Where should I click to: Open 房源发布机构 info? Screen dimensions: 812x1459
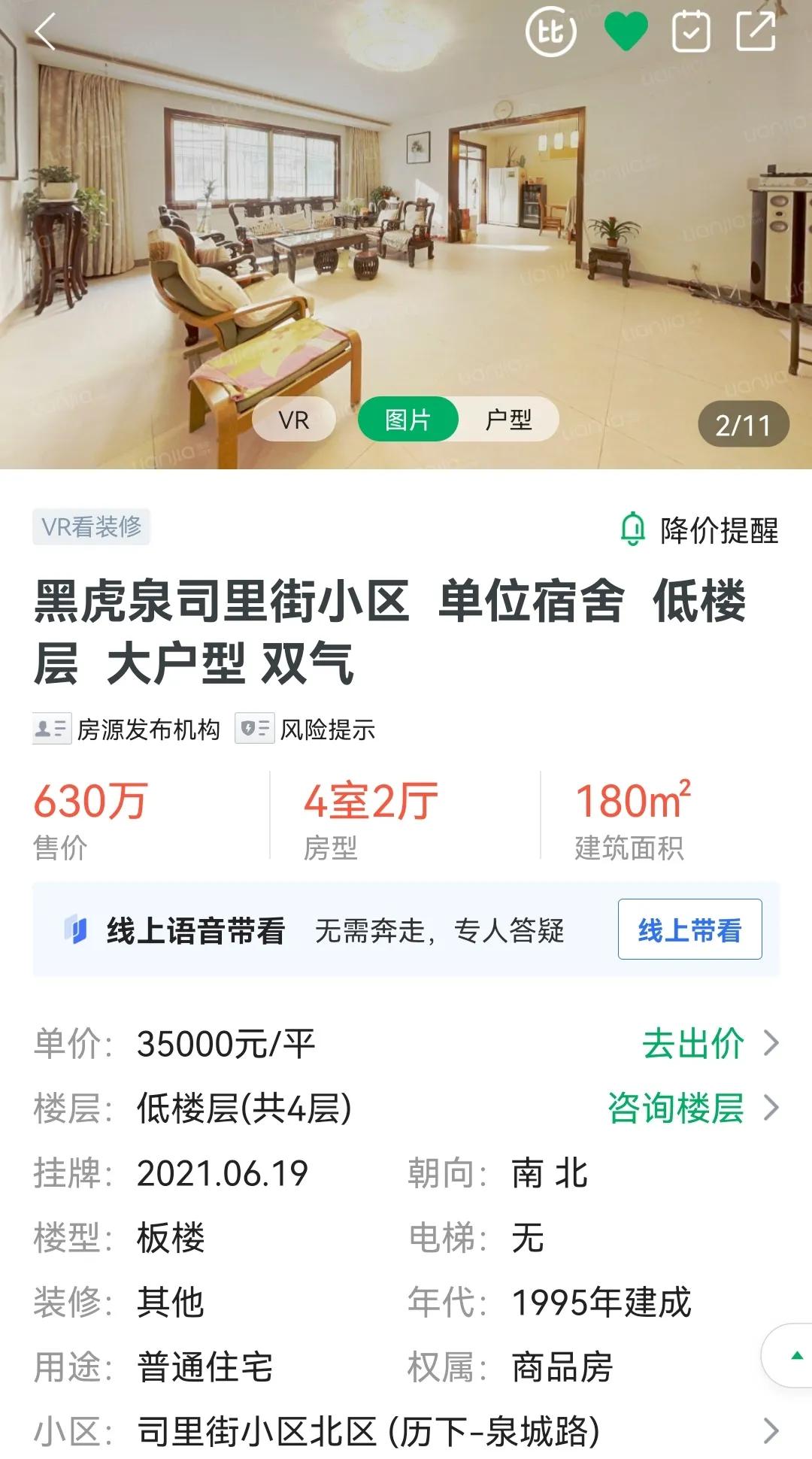(x=126, y=729)
